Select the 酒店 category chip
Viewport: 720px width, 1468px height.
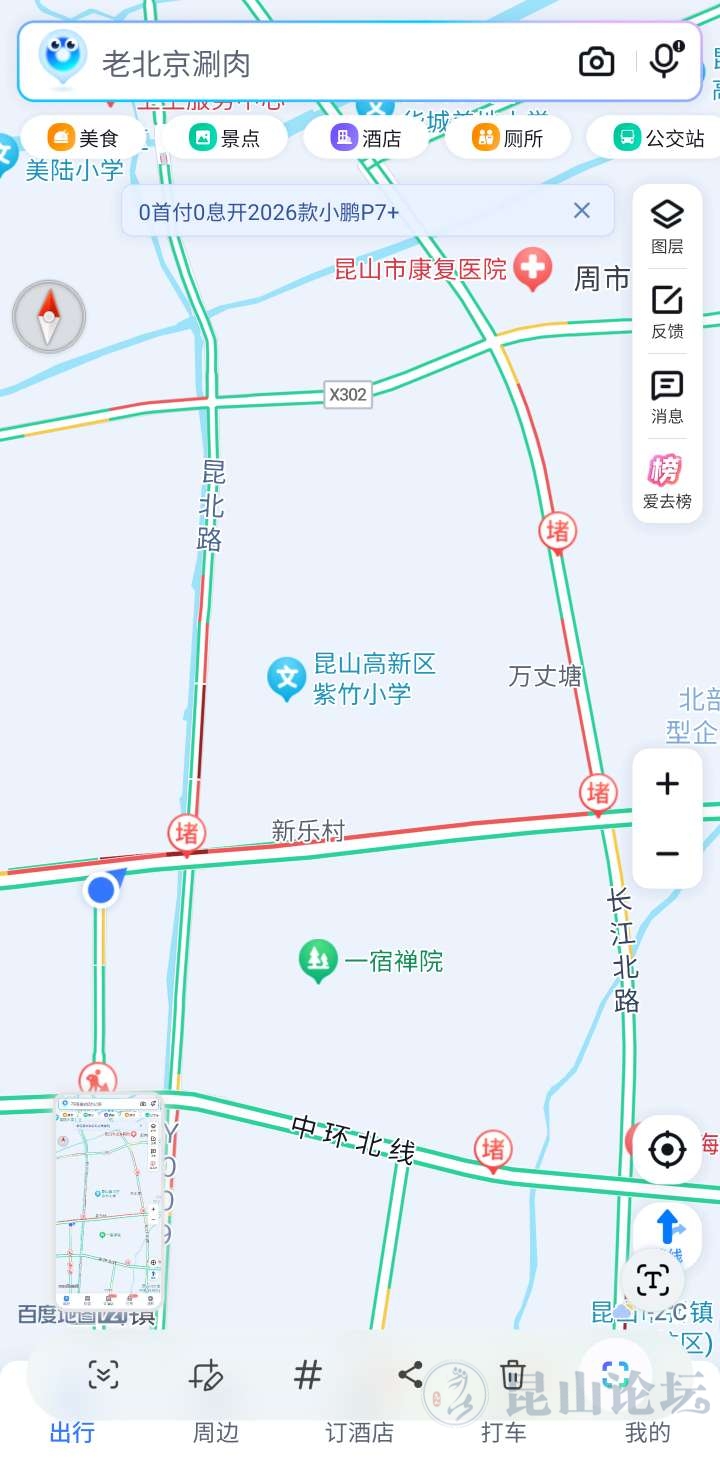point(367,138)
